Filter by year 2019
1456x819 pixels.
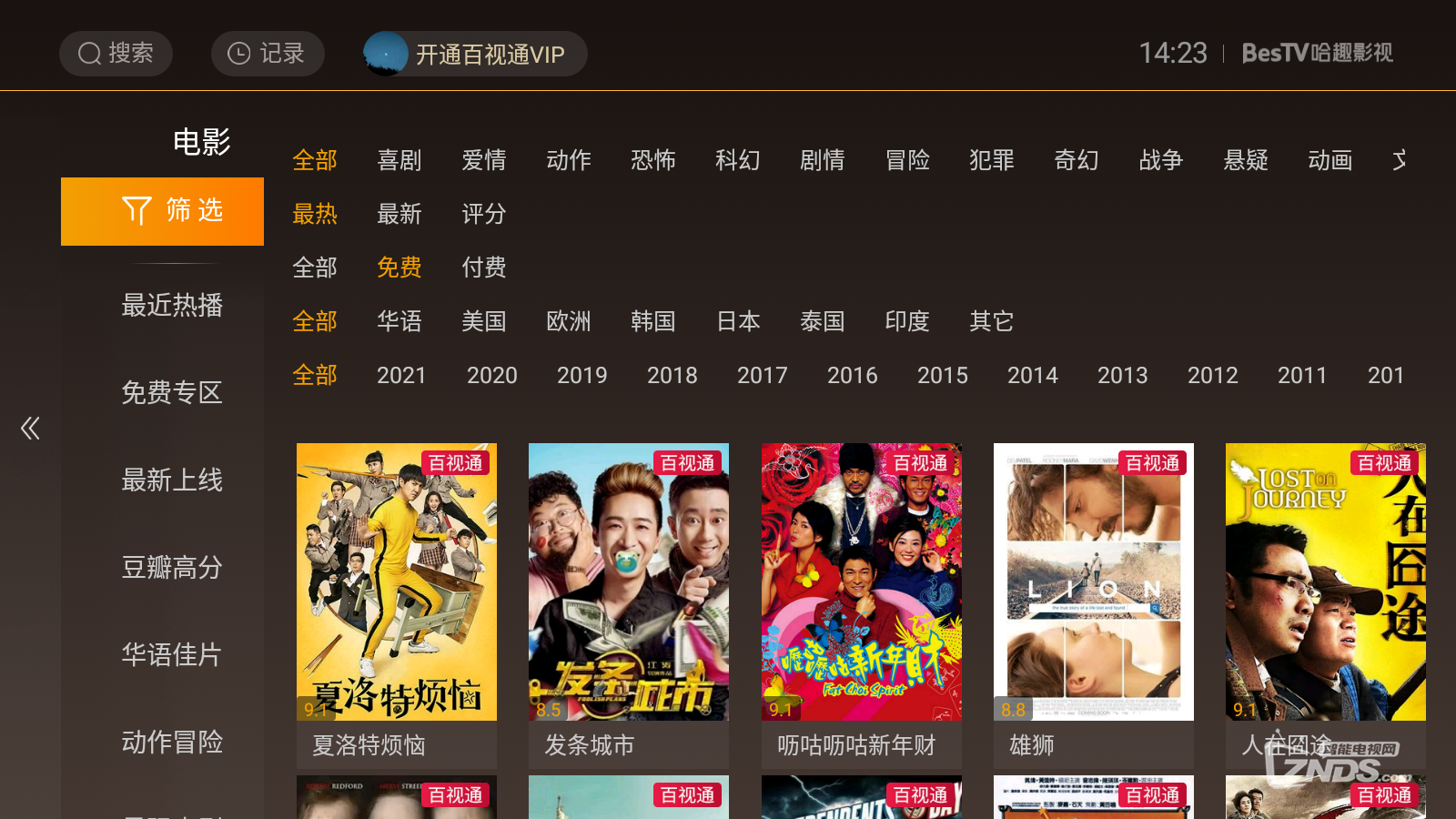pyautogui.click(x=581, y=375)
